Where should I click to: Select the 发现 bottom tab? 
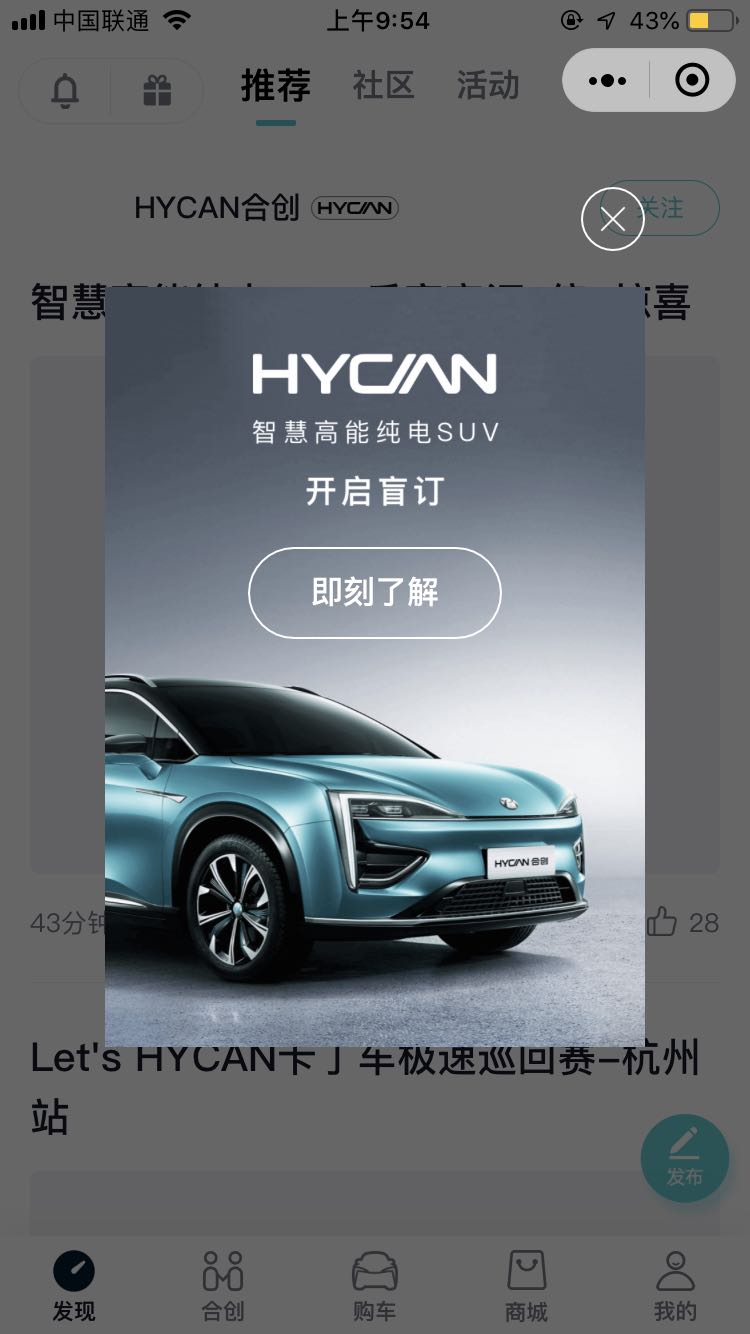(x=74, y=1285)
